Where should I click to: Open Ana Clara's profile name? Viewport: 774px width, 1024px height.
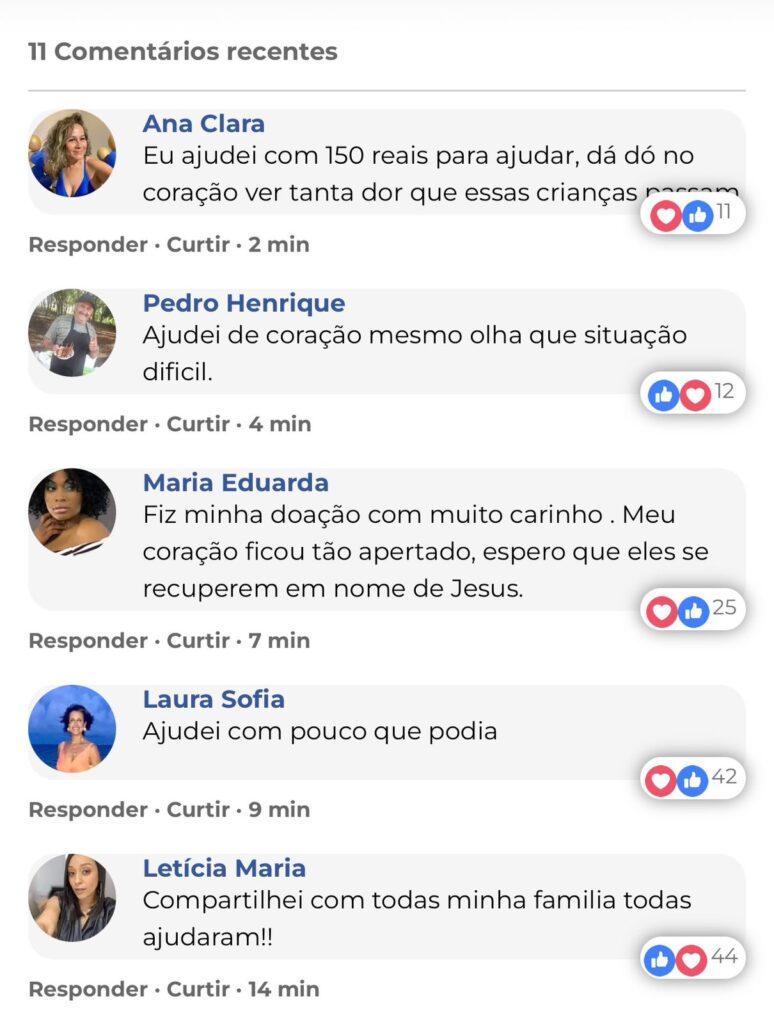pos(204,124)
